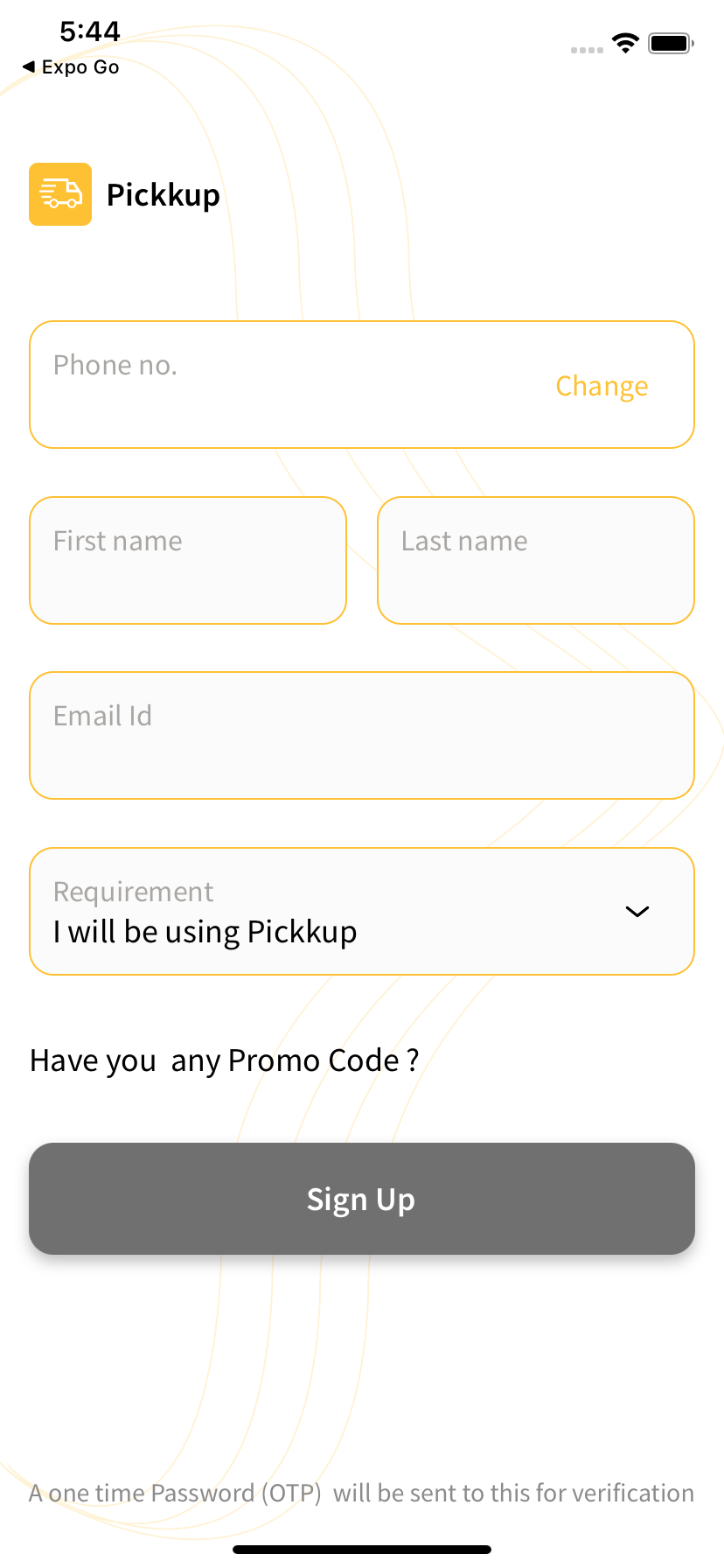The width and height of the screenshot is (724, 1568).
Task: Select 'I will be using Pickkup' option
Action: 205,931
